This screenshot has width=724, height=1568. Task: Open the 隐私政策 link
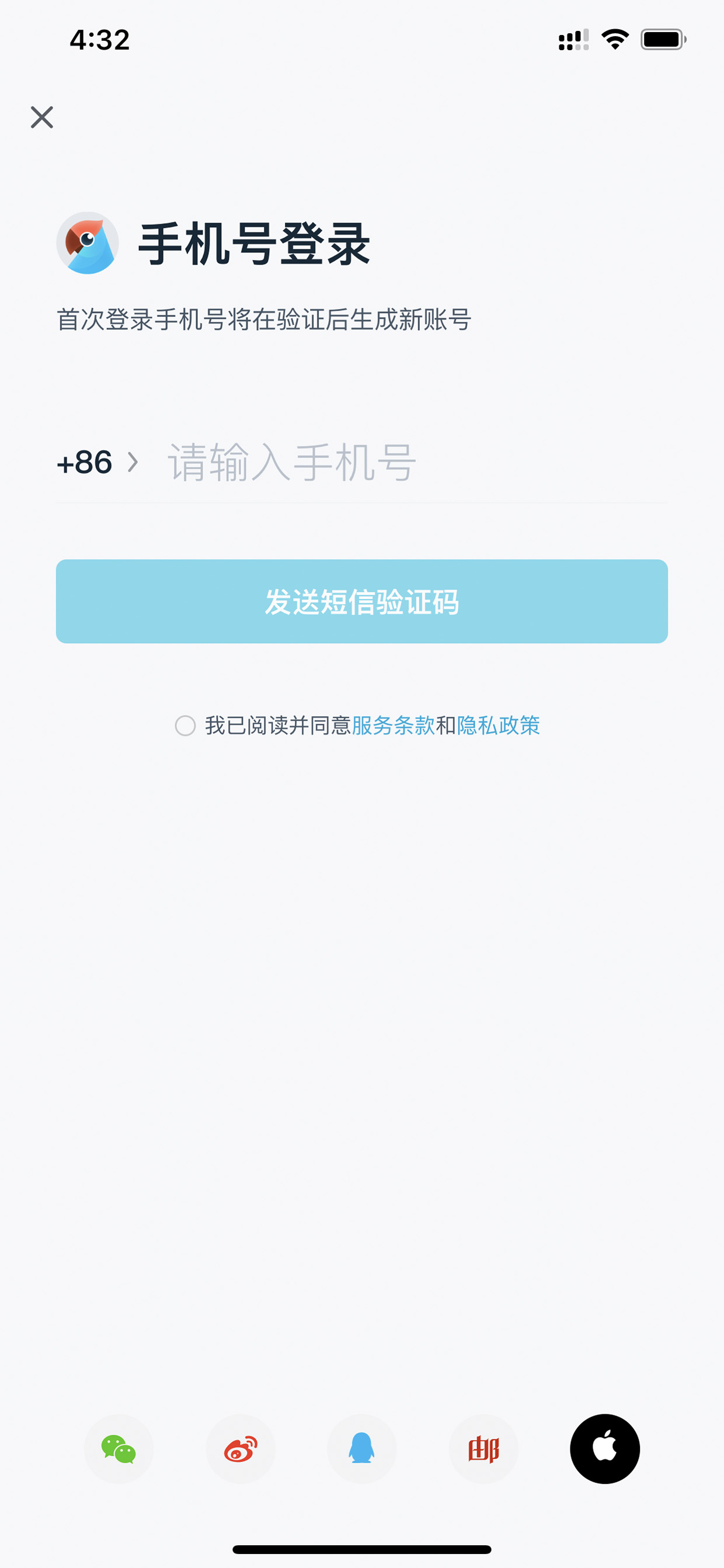(x=498, y=726)
